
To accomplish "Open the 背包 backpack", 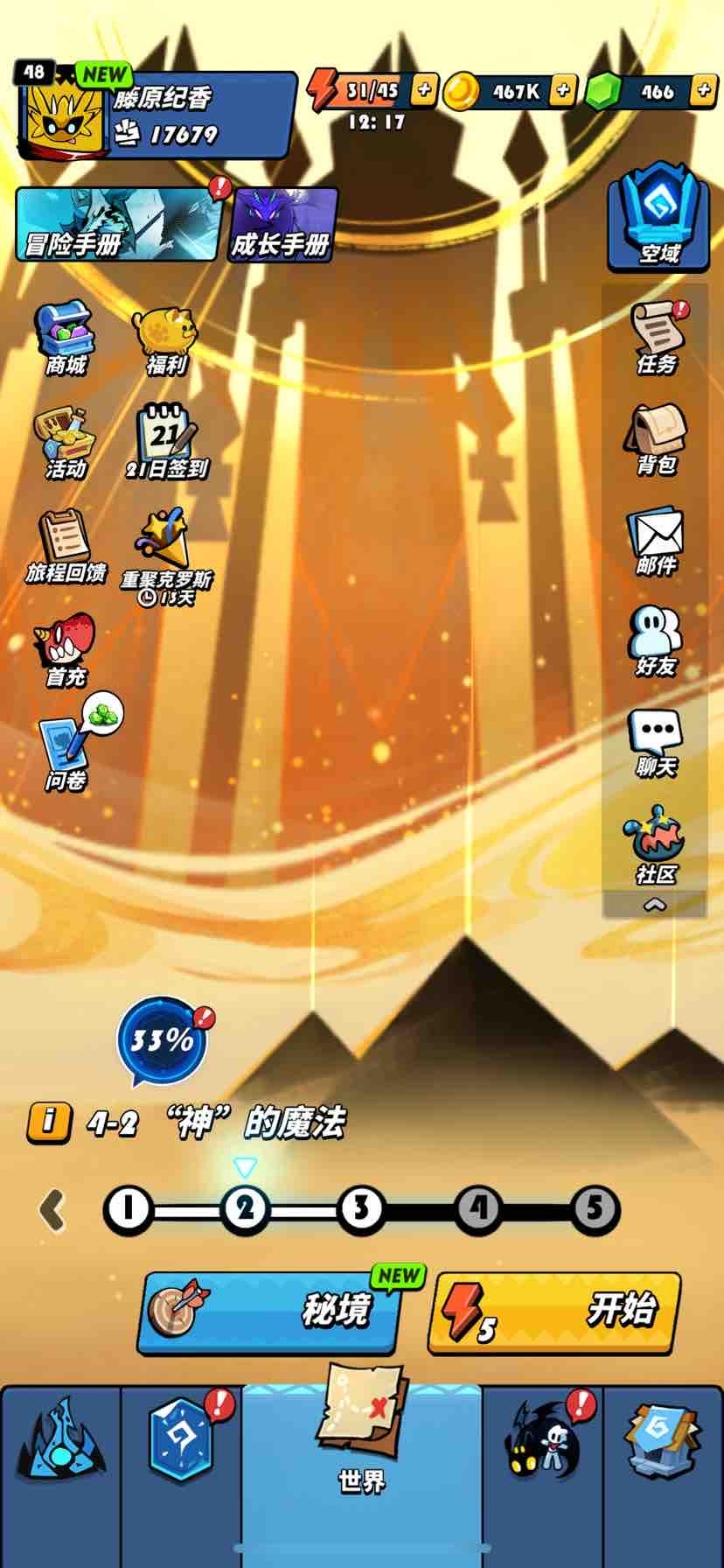I will pos(657,438).
